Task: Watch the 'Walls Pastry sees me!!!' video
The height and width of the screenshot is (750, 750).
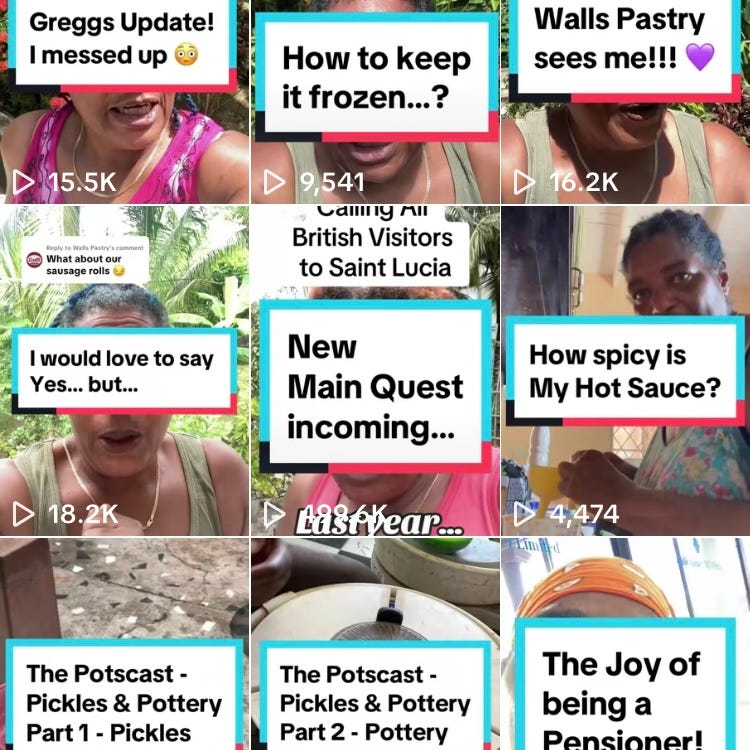Action: 626,100
